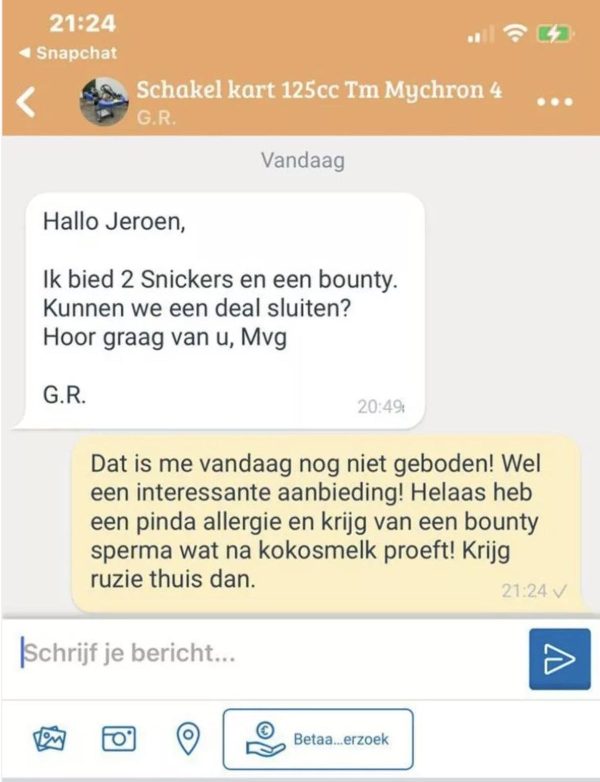600x782 pixels.
Task: Return to Snapchat via the status bar link
Action: (69, 53)
